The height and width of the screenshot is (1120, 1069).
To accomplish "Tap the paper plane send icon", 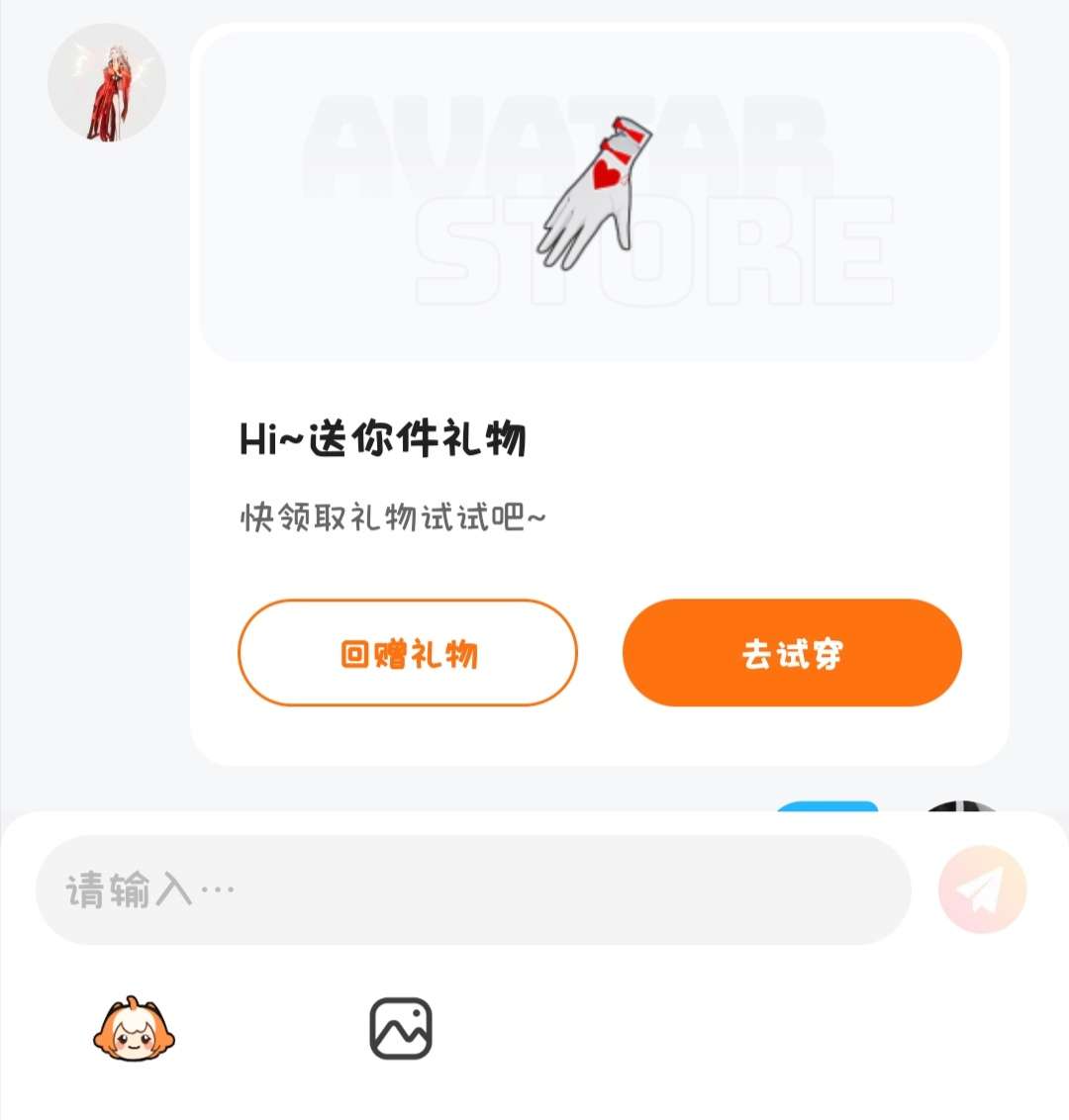I will click(982, 889).
